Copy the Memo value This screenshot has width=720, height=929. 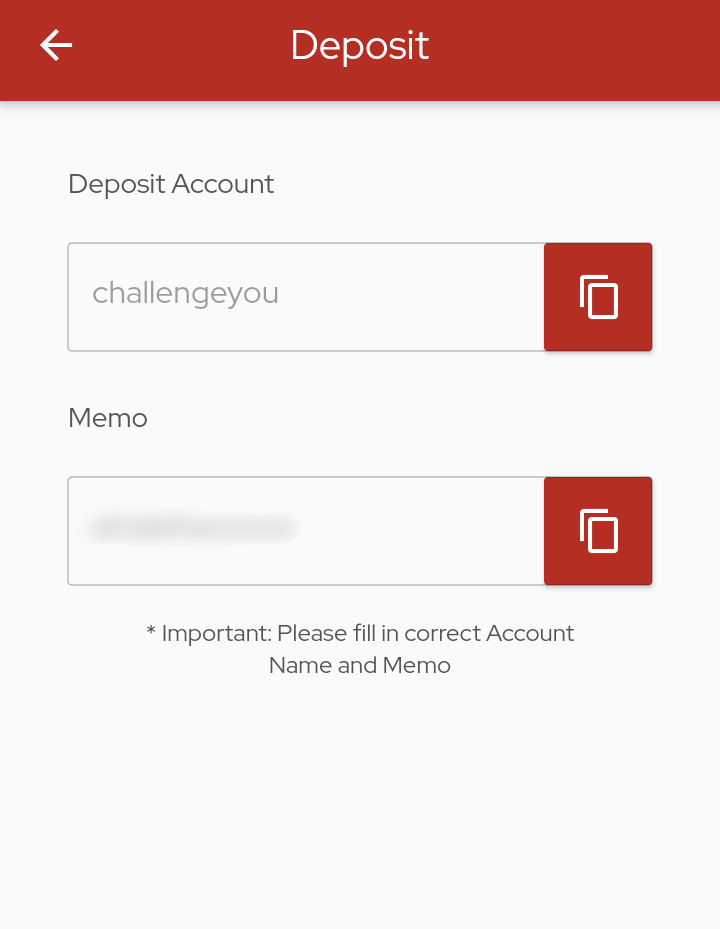click(598, 531)
